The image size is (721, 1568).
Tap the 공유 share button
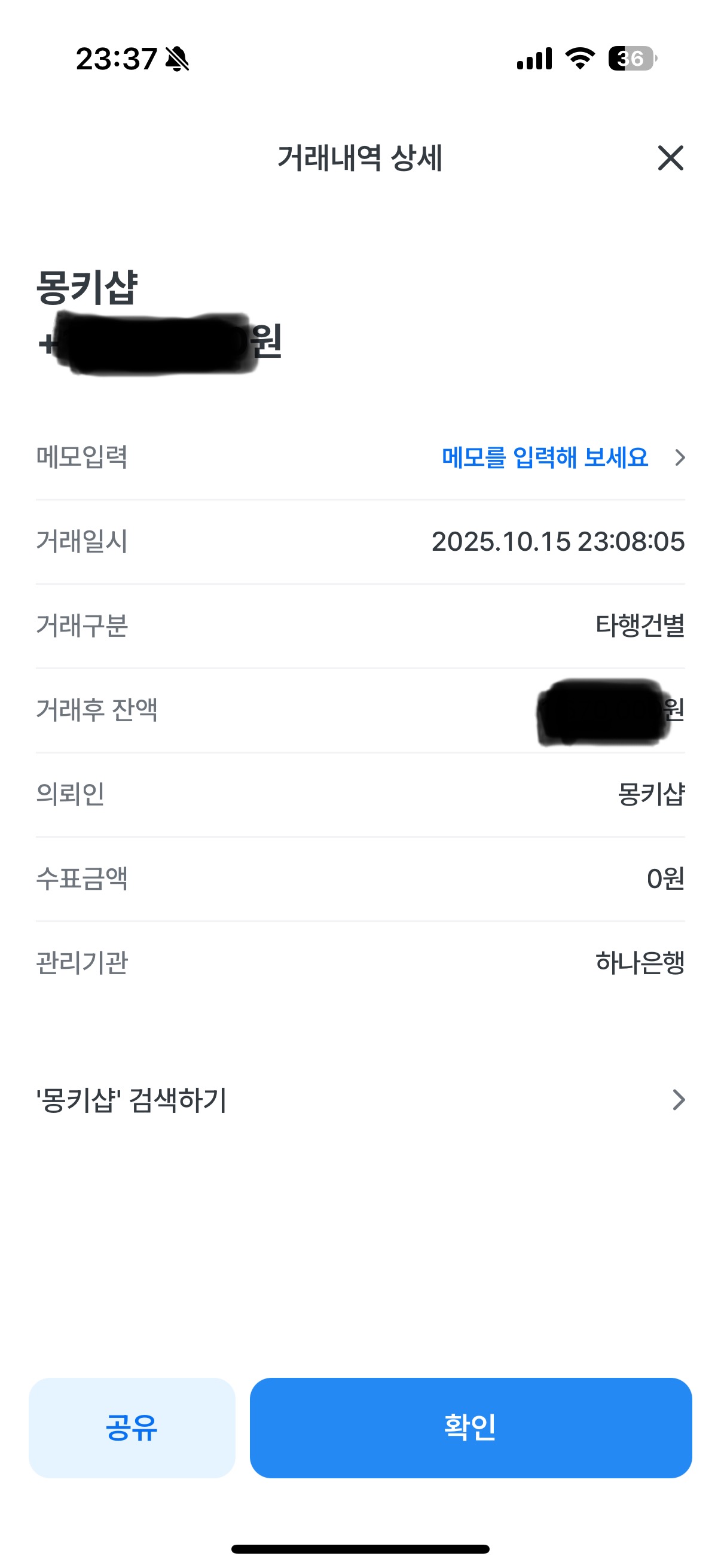coord(132,1427)
